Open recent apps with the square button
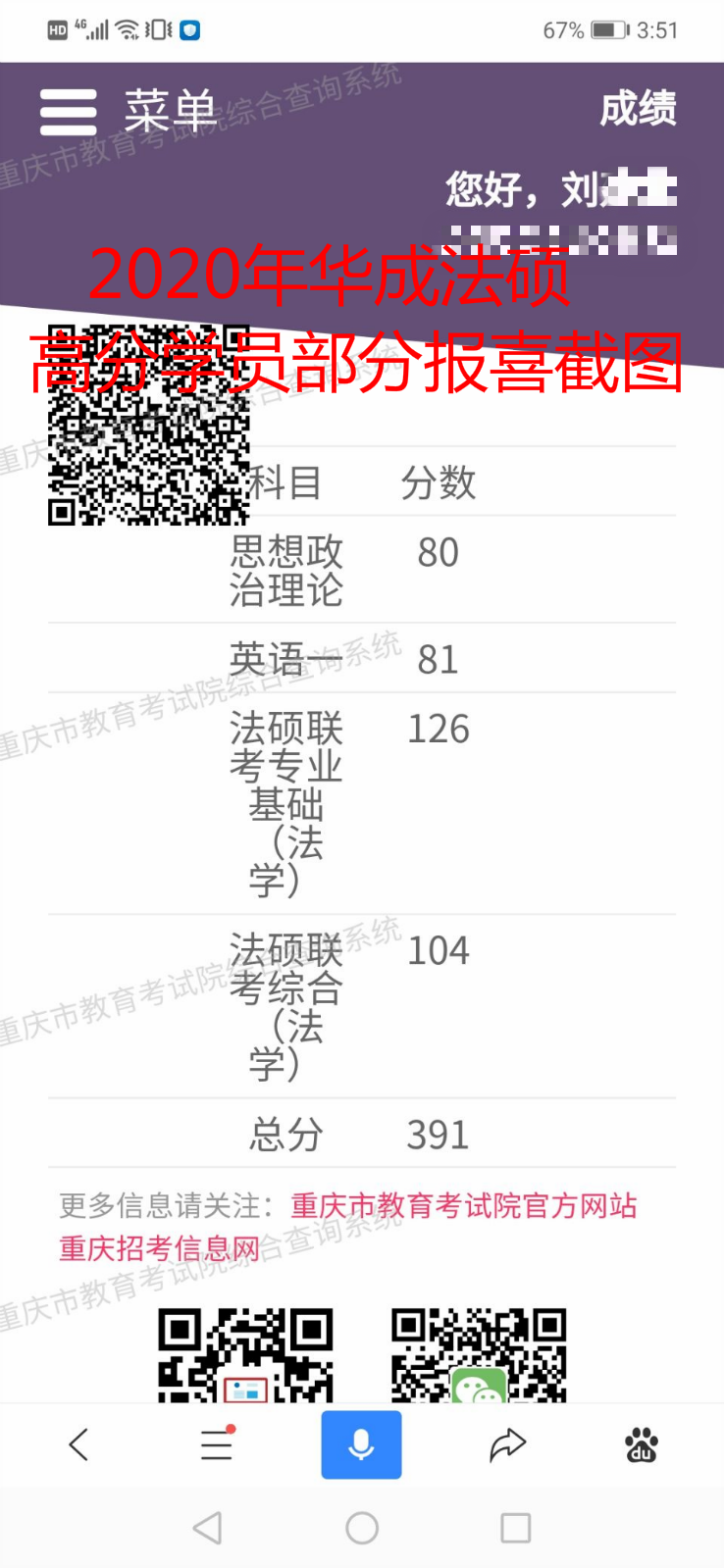 516,1528
